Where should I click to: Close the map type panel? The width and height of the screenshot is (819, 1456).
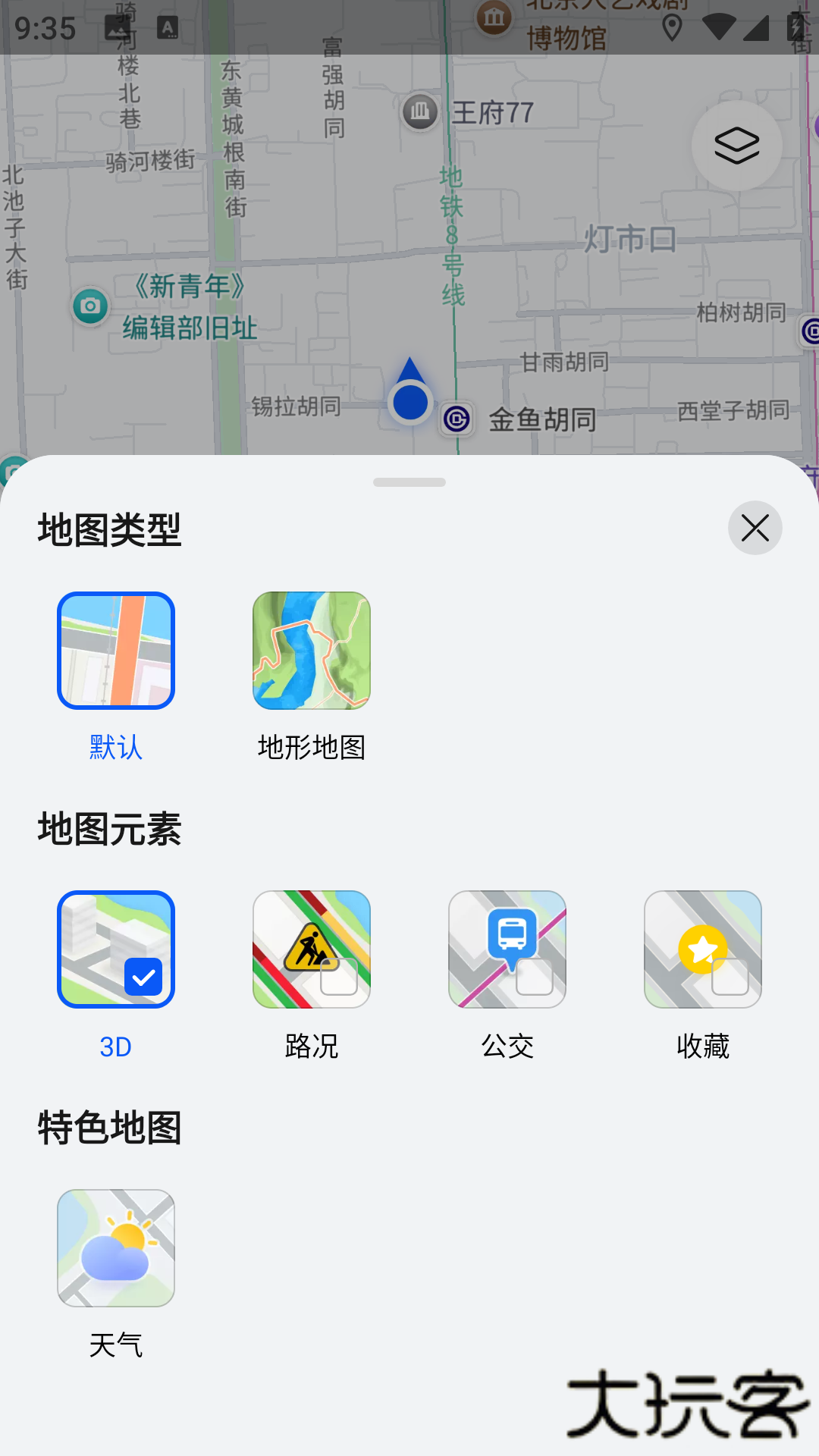click(755, 528)
